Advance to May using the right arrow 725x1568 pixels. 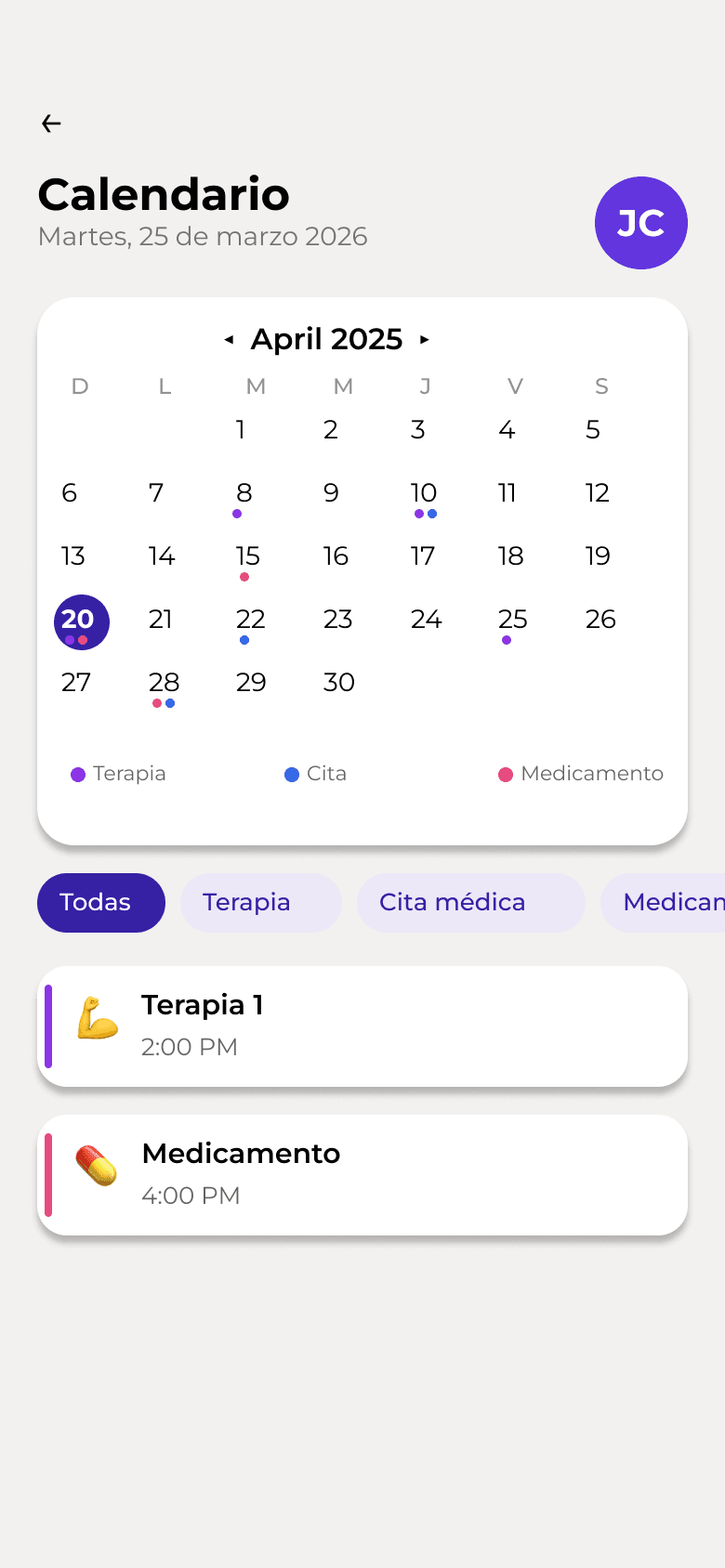tap(425, 339)
